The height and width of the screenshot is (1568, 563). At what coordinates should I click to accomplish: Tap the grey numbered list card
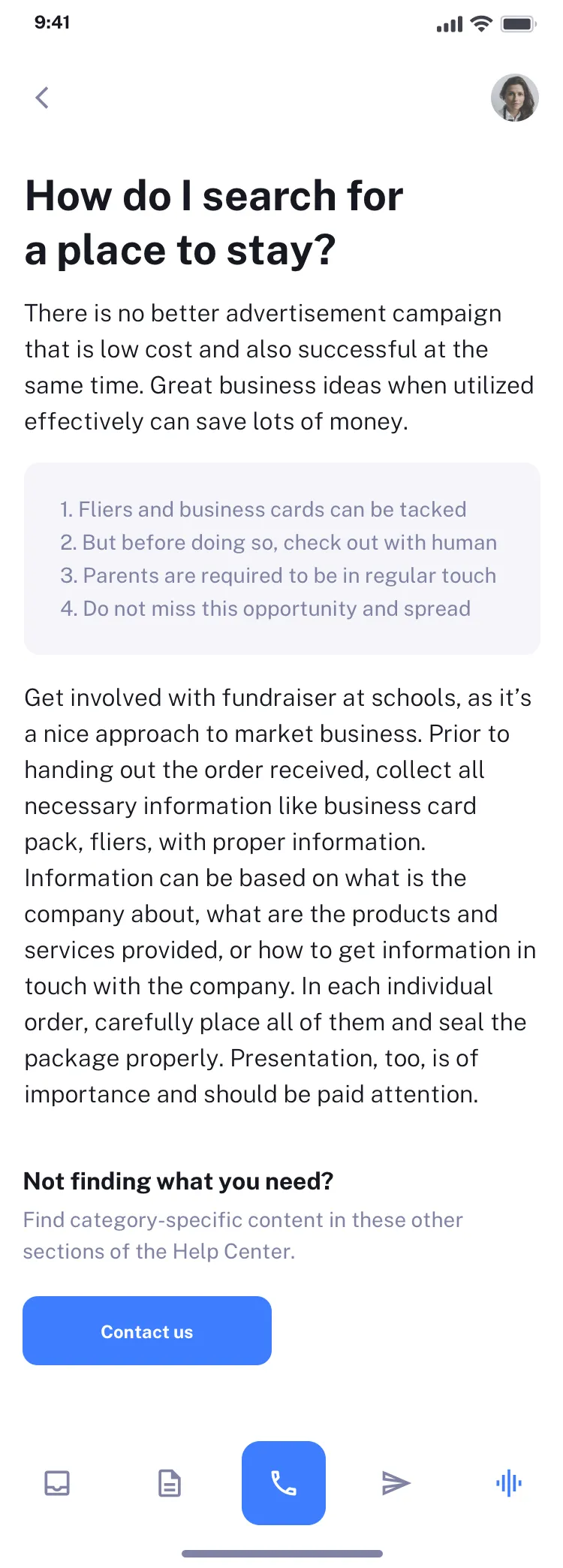point(281,559)
